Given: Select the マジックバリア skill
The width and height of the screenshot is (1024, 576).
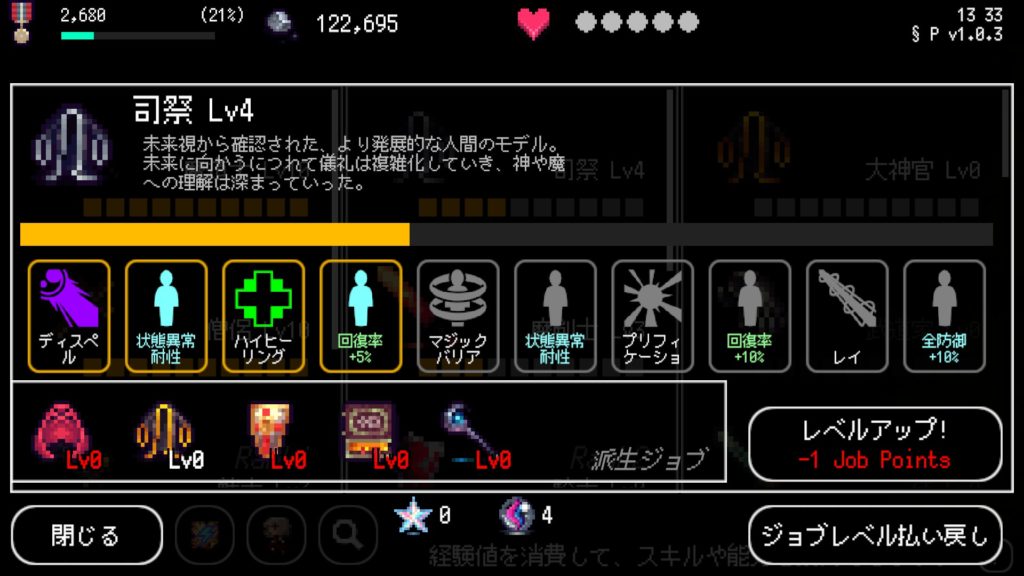Looking at the screenshot, I should [458, 315].
